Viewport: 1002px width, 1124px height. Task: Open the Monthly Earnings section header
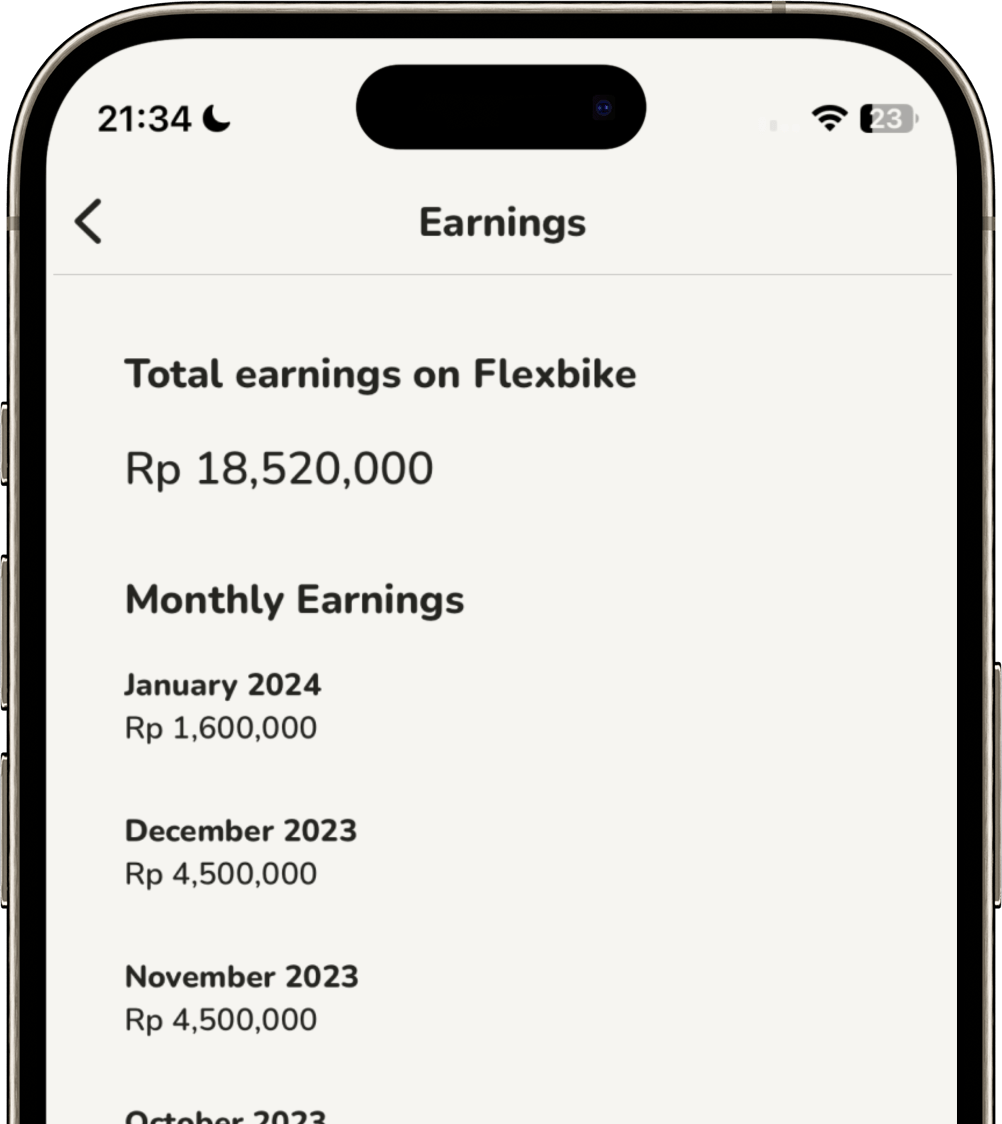293,599
